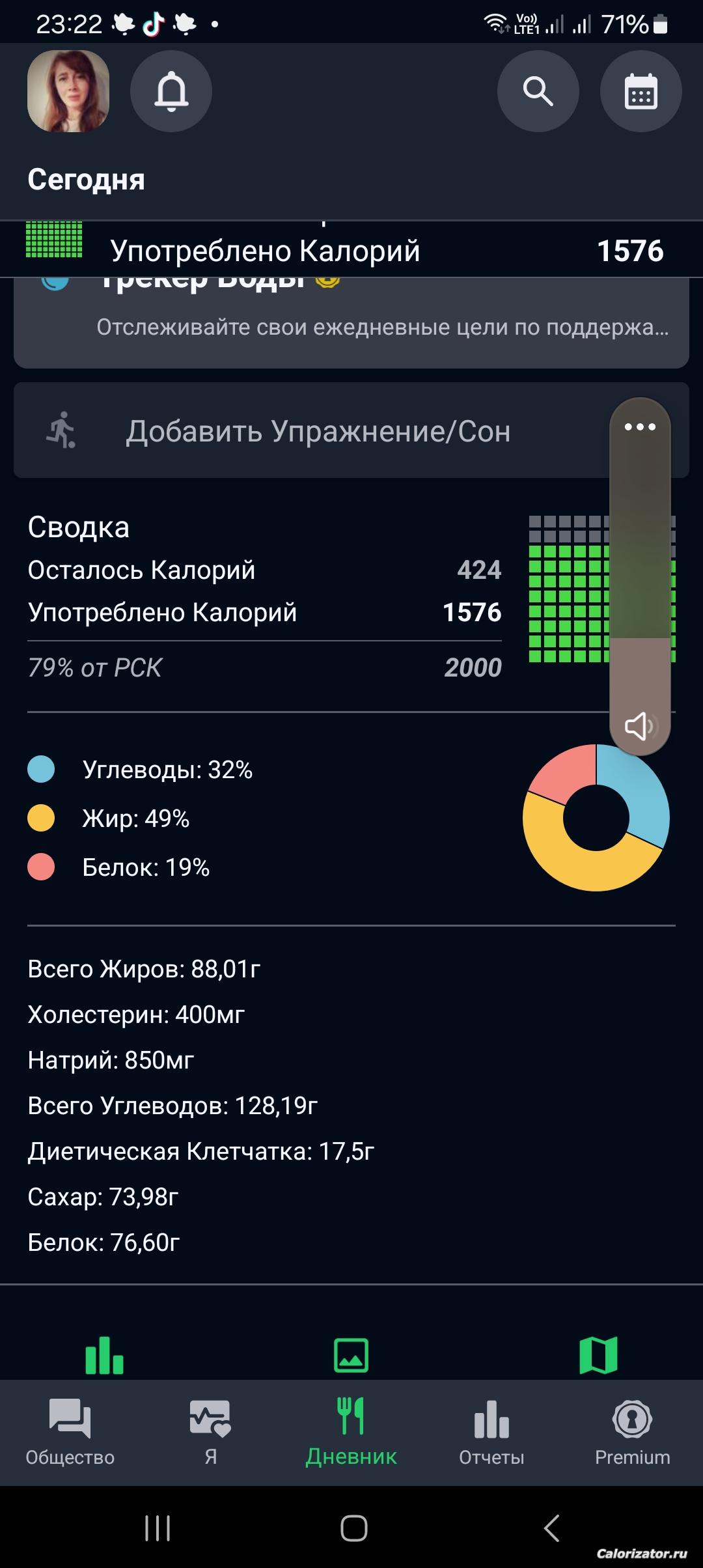Open the profile avatar photo
703x1568 pixels.
68,91
